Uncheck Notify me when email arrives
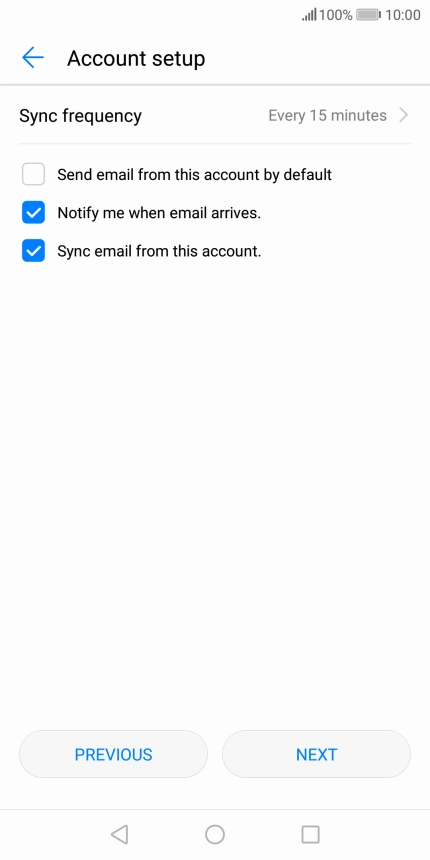This screenshot has width=430, height=860. (x=33, y=213)
